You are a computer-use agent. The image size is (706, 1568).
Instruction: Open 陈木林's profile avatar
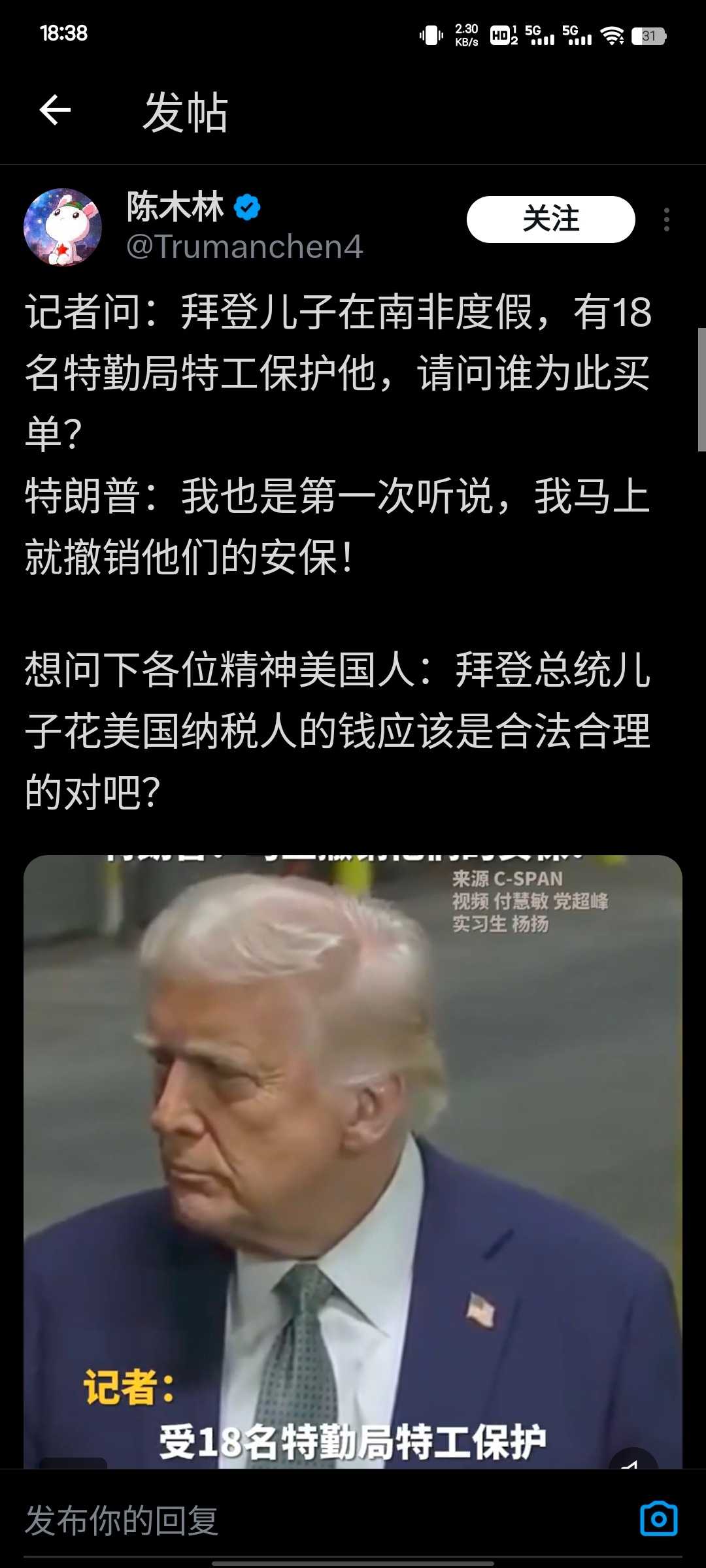click(63, 227)
